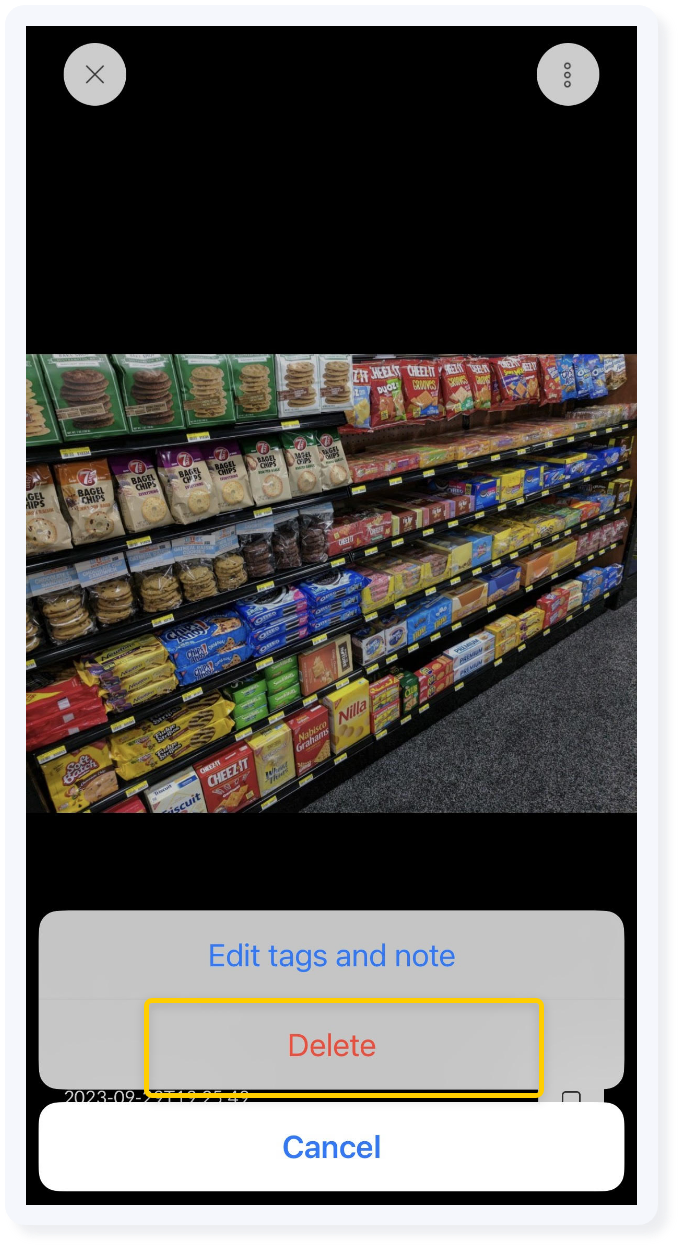The image size is (683, 1250).
Task: Close the photo viewer
Action: pyautogui.click(x=95, y=74)
